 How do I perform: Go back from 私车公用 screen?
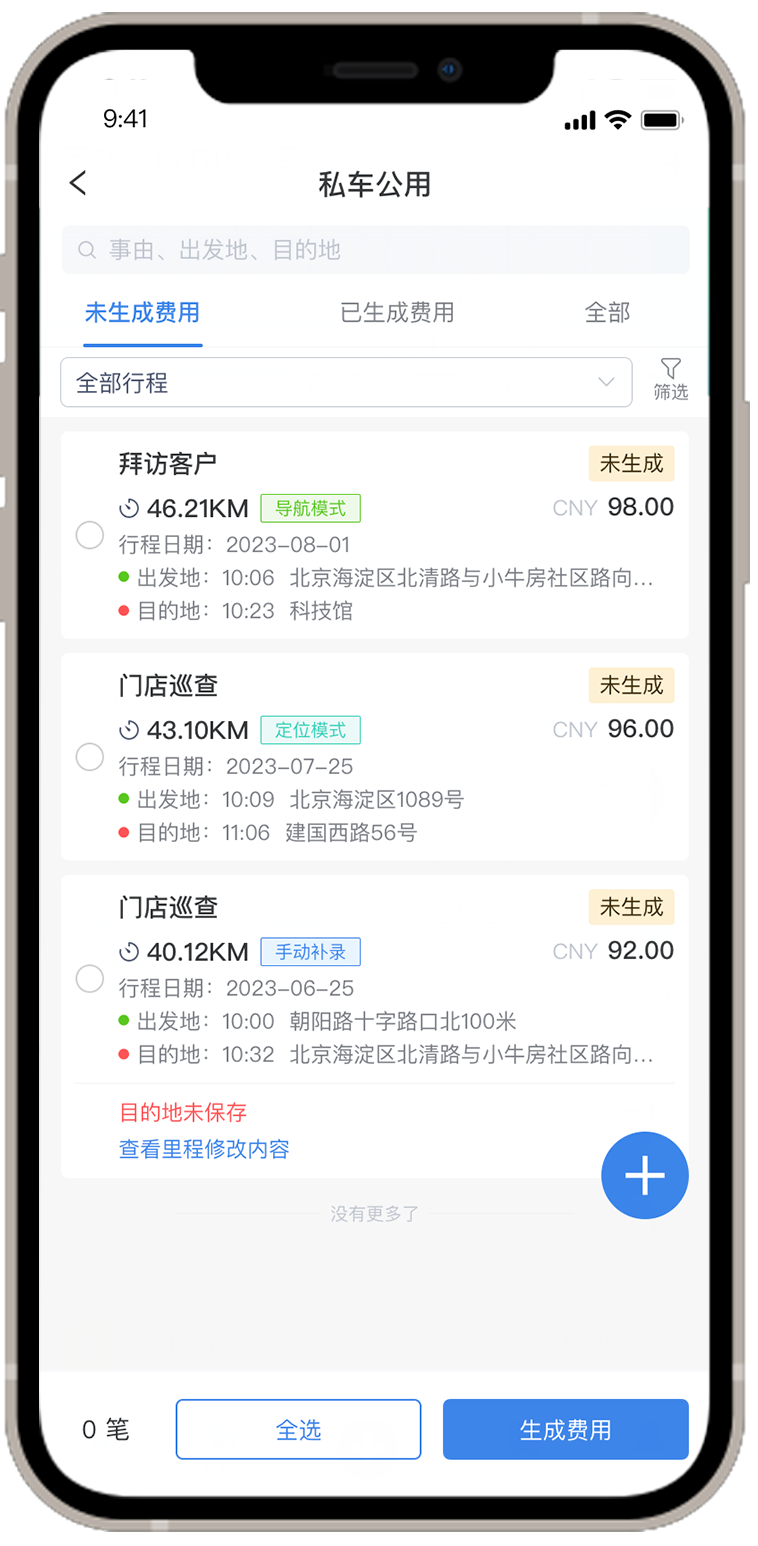[78, 184]
